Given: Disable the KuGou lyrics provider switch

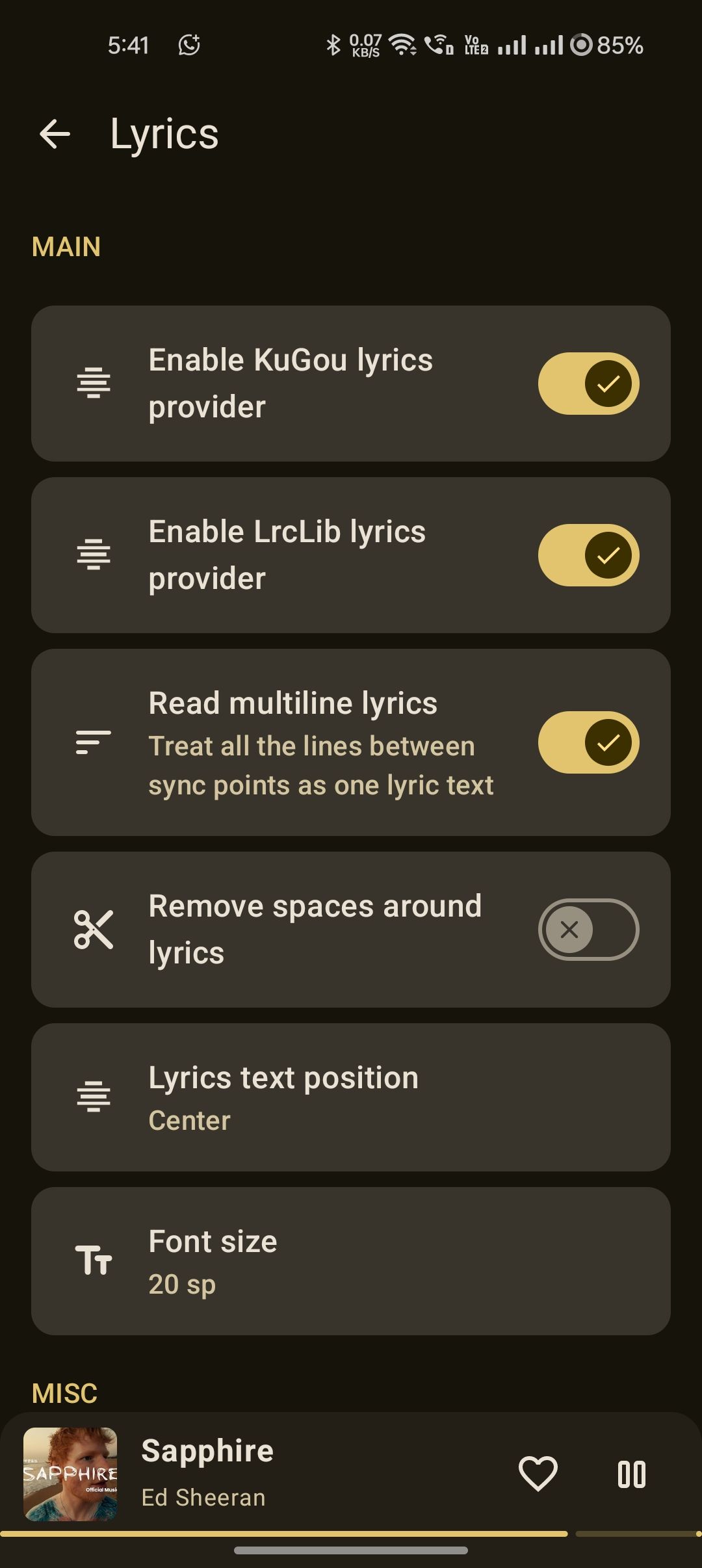Looking at the screenshot, I should (x=588, y=384).
